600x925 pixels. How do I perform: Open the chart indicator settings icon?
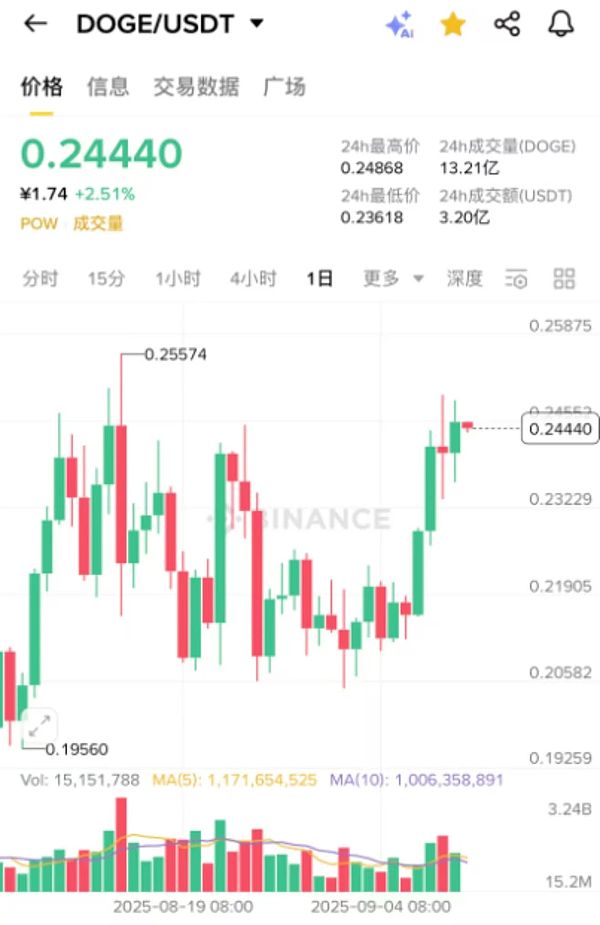(x=516, y=279)
